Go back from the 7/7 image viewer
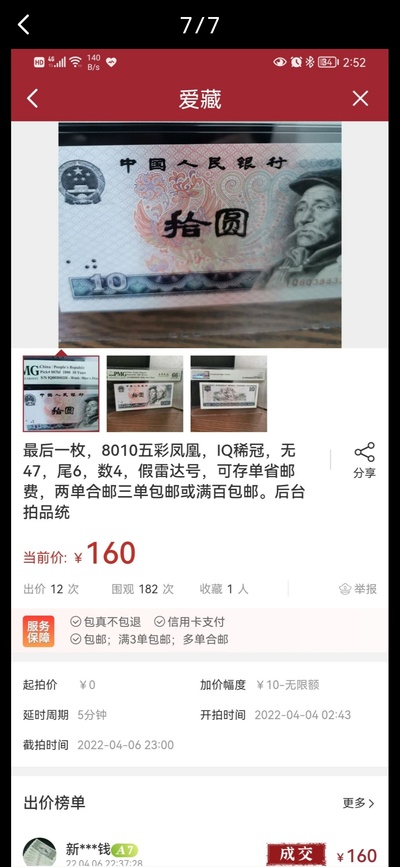400x867 pixels. click(x=23, y=25)
